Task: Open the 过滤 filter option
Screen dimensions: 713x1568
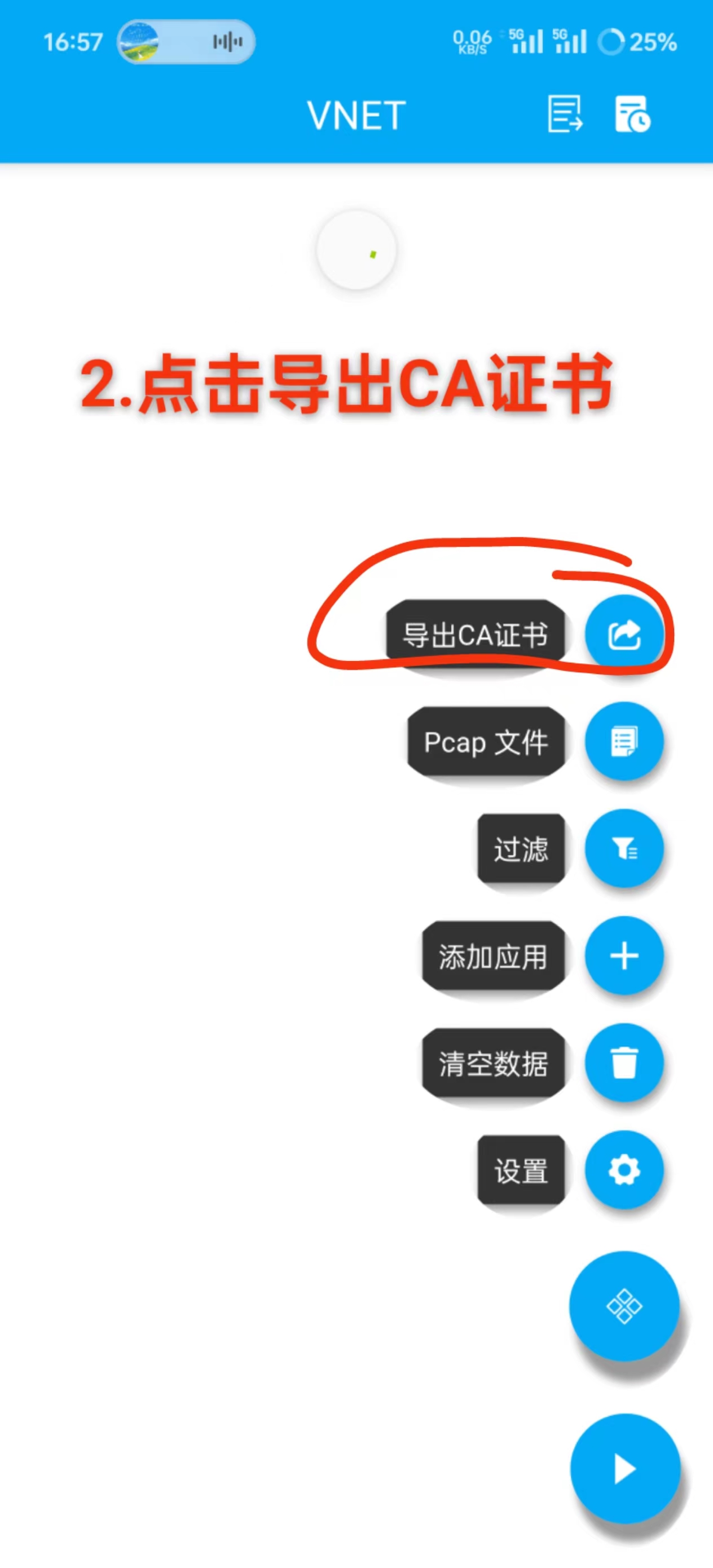Action: pyautogui.click(x=624, y=848)
